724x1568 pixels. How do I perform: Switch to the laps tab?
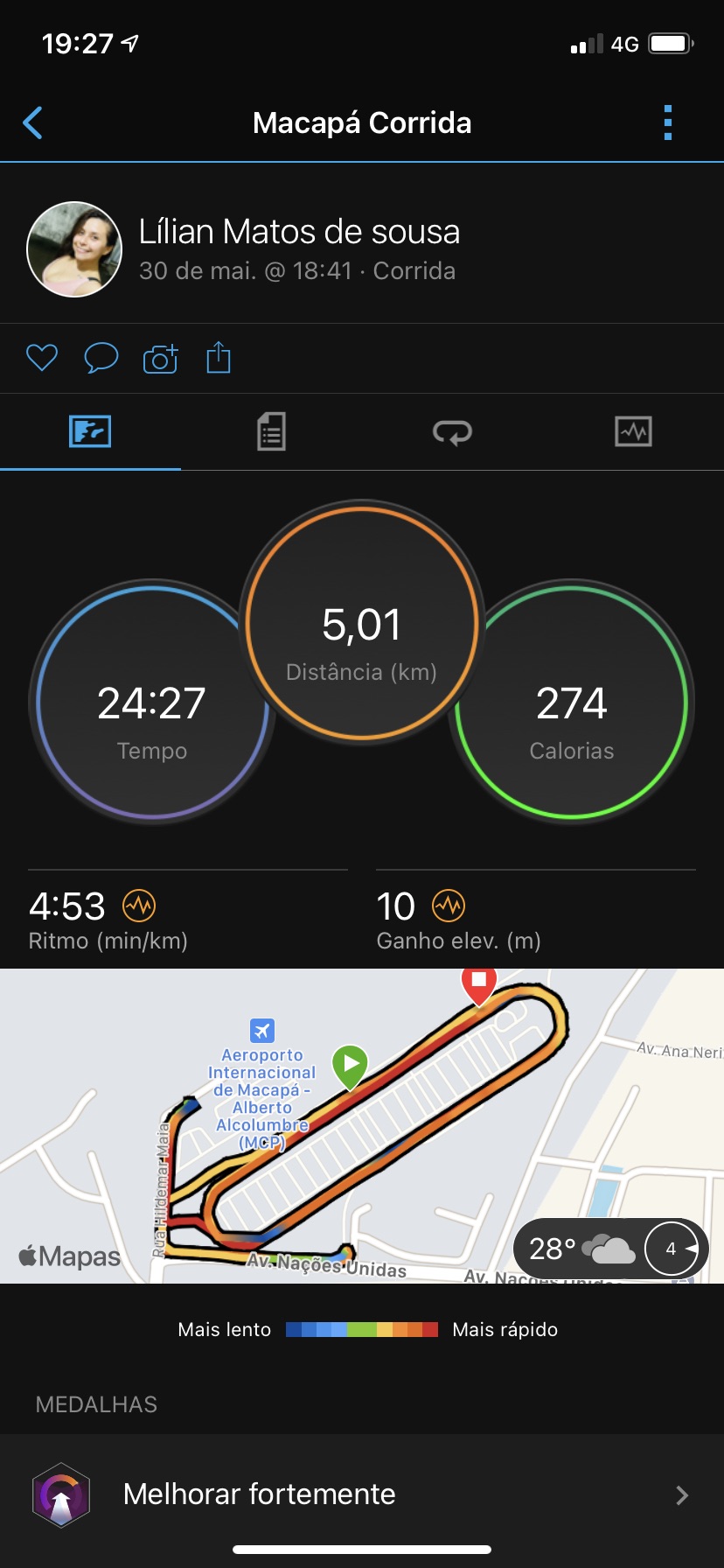[452, 431]
